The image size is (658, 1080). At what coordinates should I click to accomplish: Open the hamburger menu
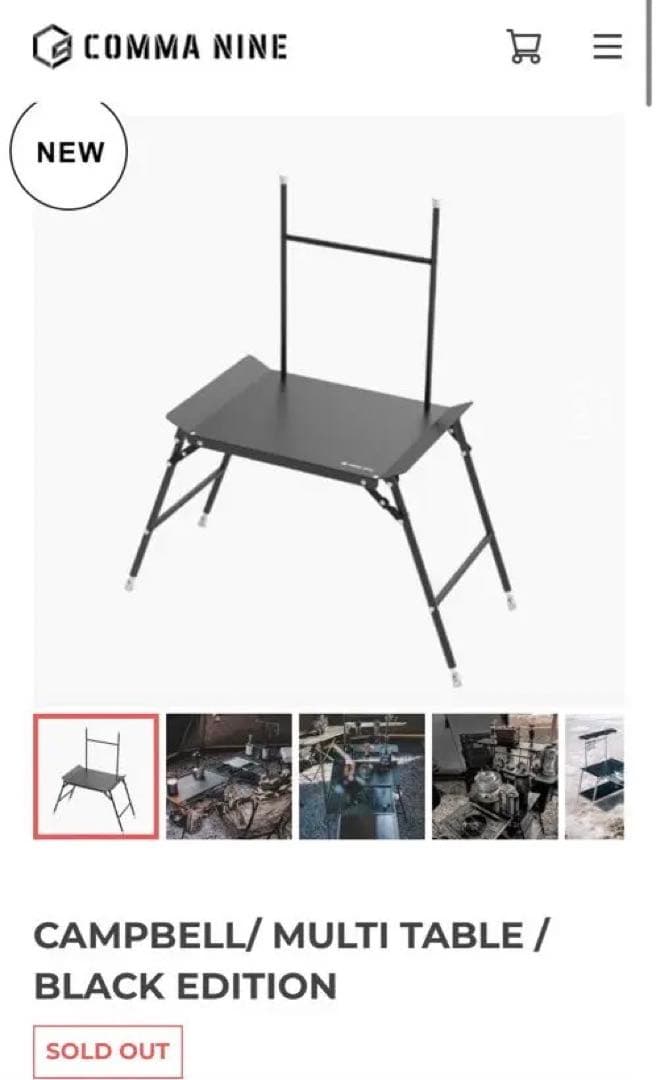[x=607, y=47]
